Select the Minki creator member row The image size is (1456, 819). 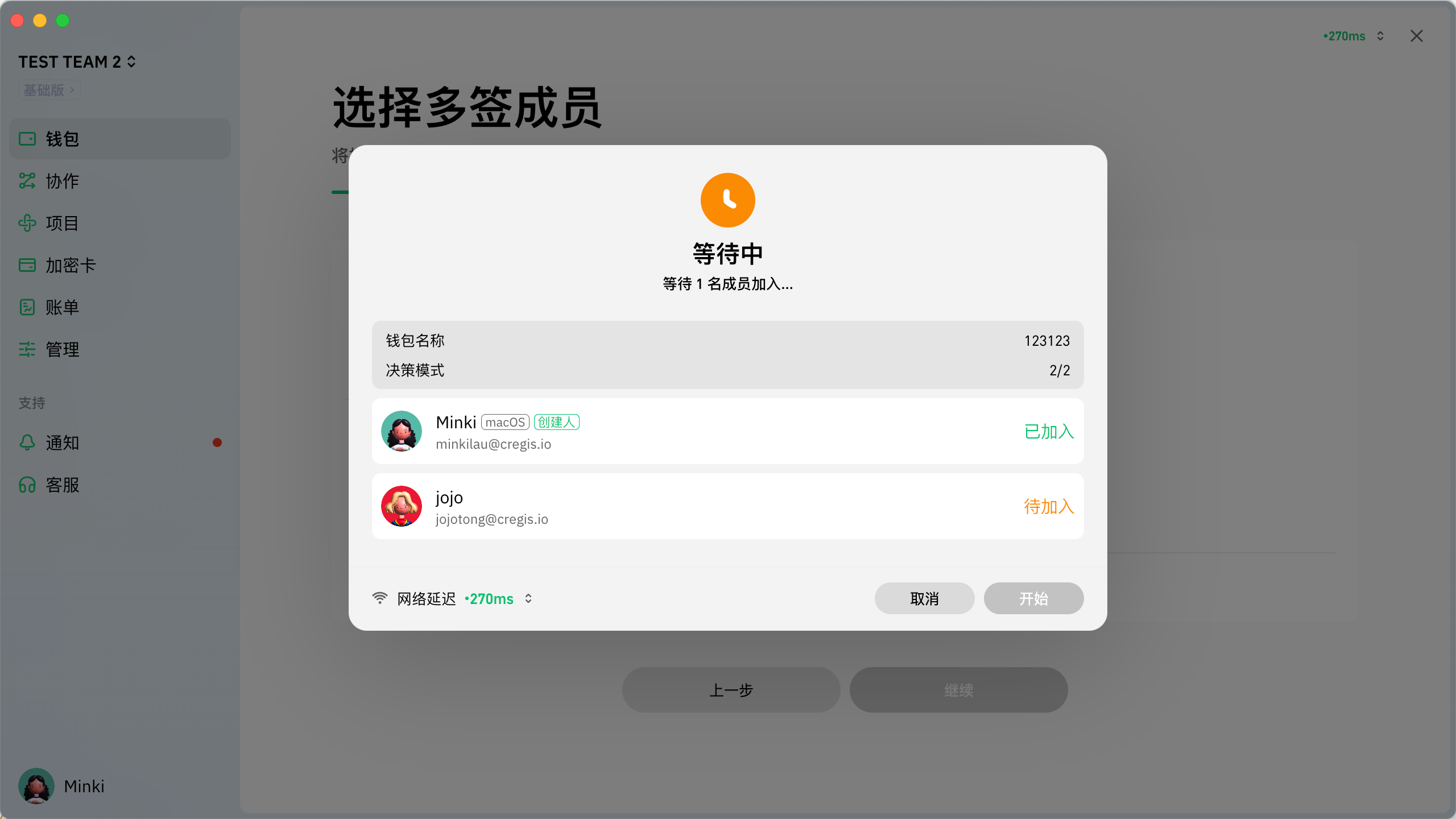(x=727, y=431)
